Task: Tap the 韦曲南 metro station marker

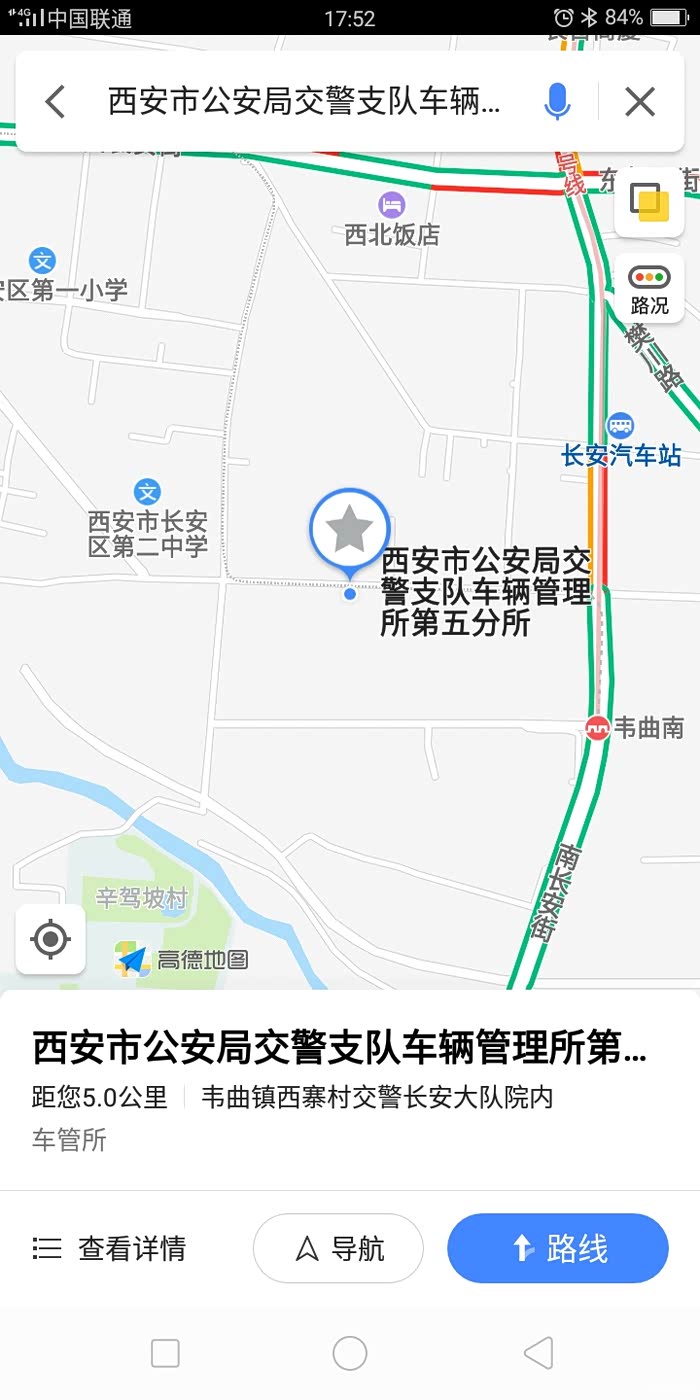Action: 598,728
